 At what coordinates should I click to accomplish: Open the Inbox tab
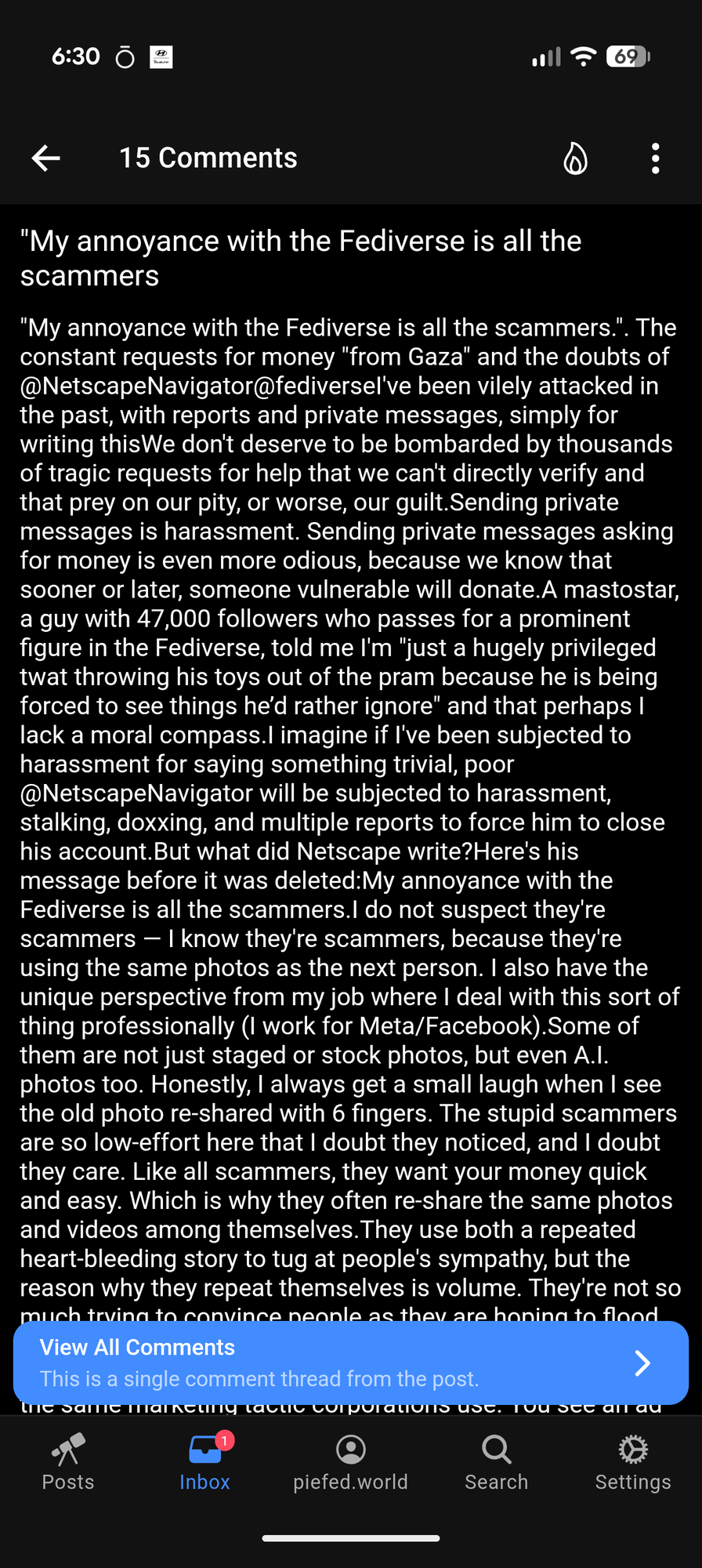[205, 1462]
